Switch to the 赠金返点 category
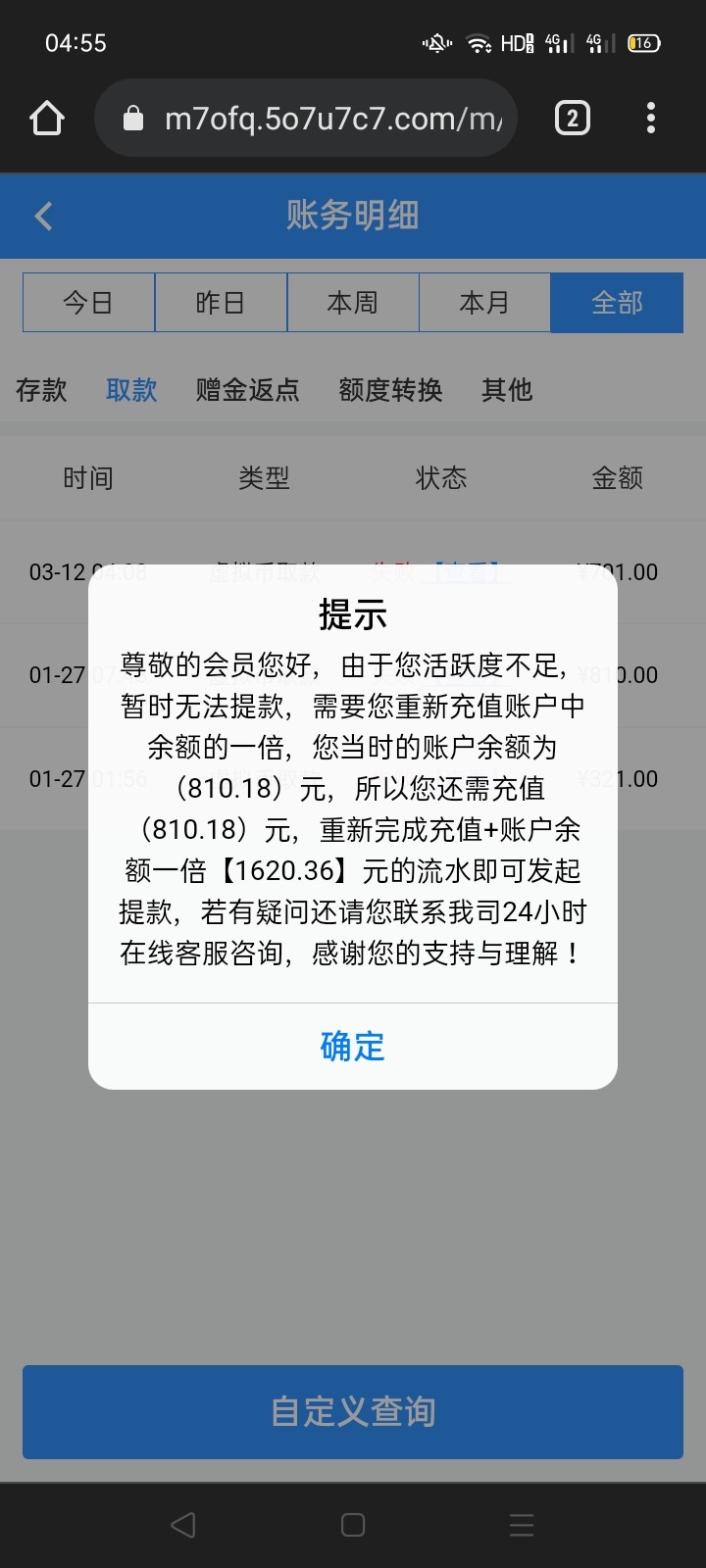This screenshot has height=1568, width=706. 246,390
